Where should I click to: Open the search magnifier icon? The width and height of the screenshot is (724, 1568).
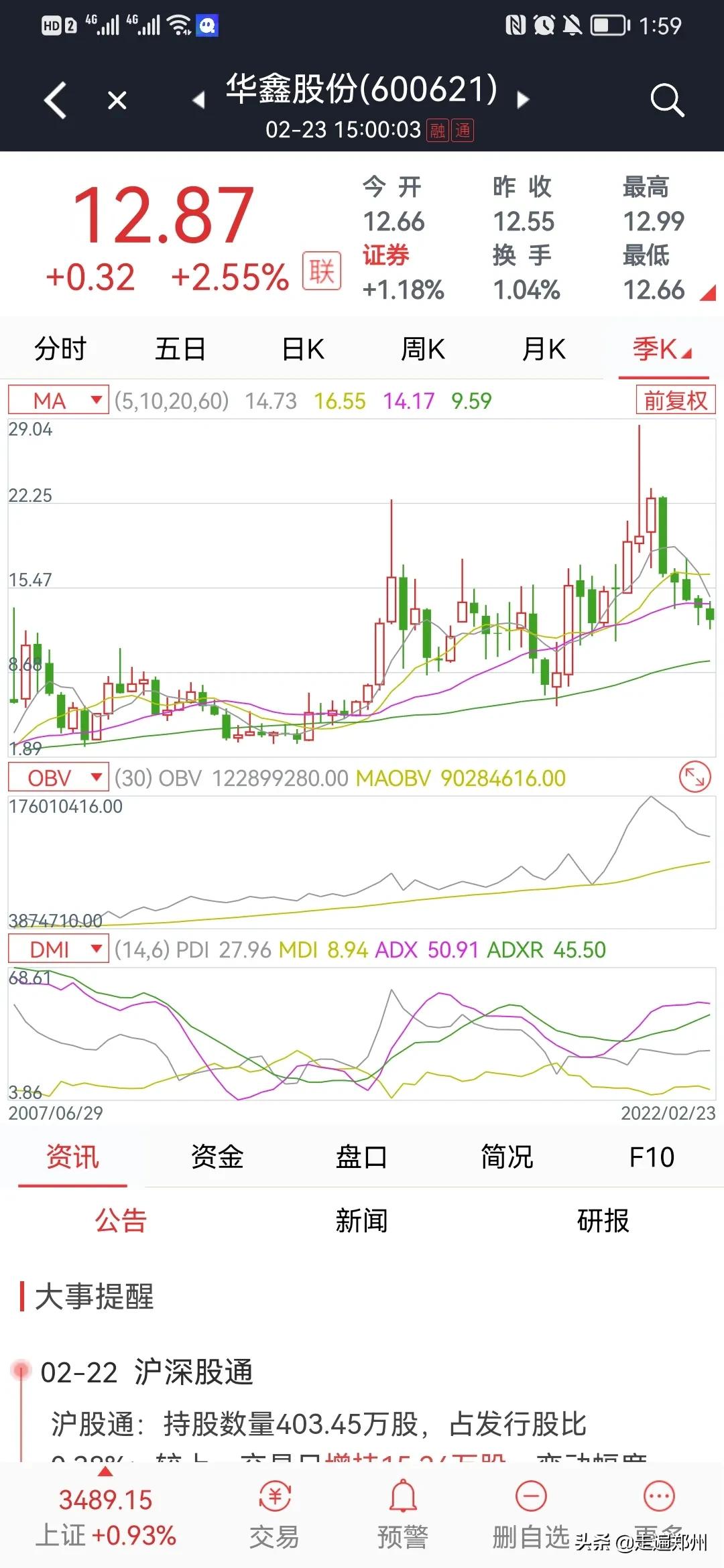[x=666, y=101]
